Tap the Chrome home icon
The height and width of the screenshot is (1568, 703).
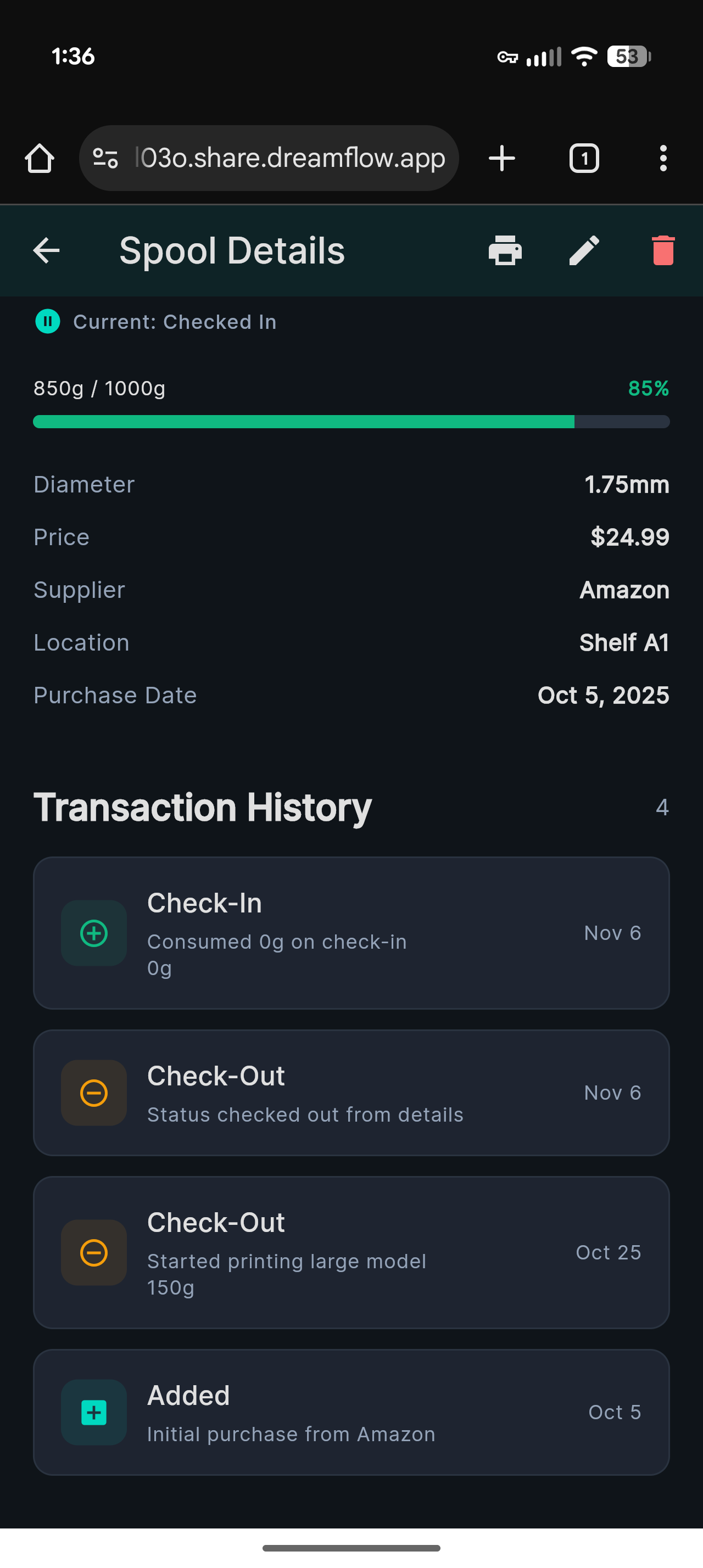40,158
